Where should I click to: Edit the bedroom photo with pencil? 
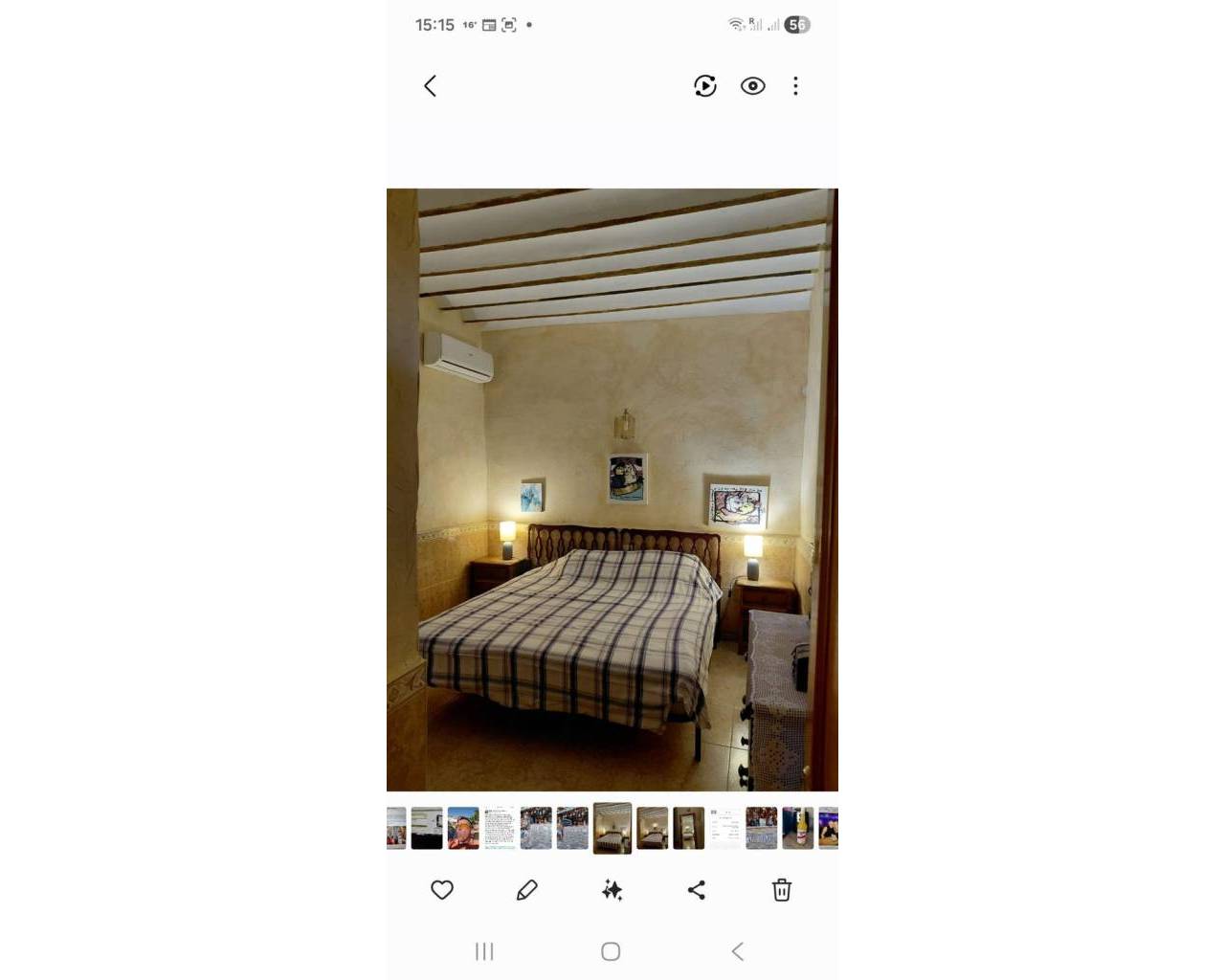526,890
